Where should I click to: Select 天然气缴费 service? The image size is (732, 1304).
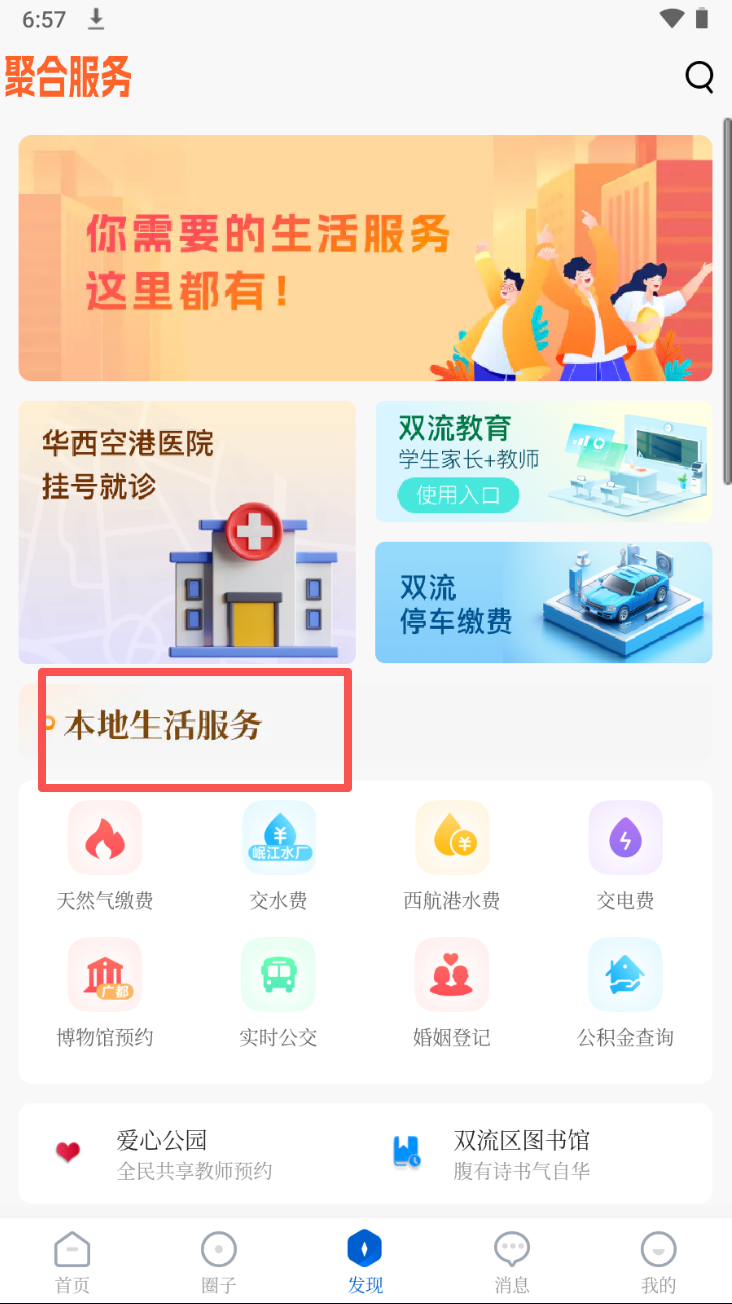coord(105,856)
